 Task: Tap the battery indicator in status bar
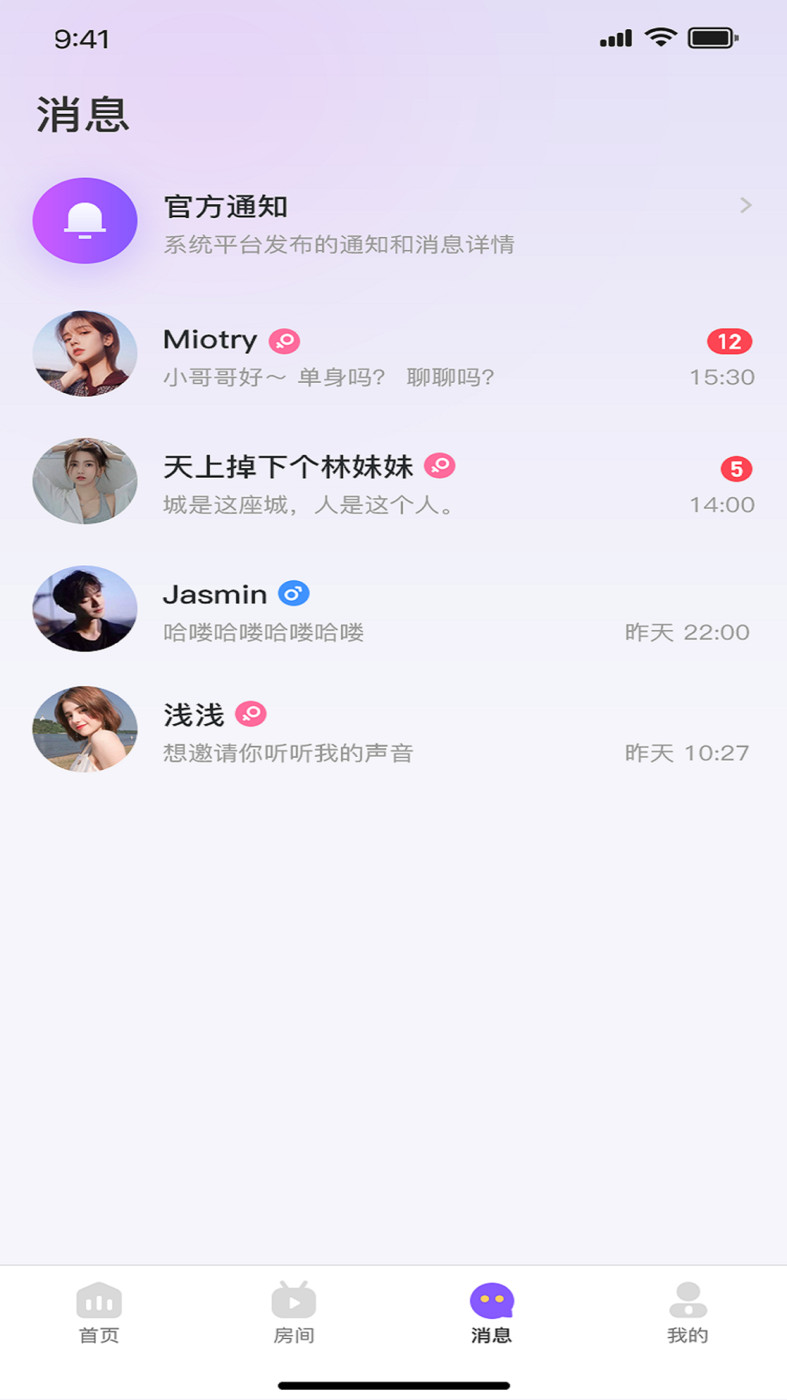711,38
